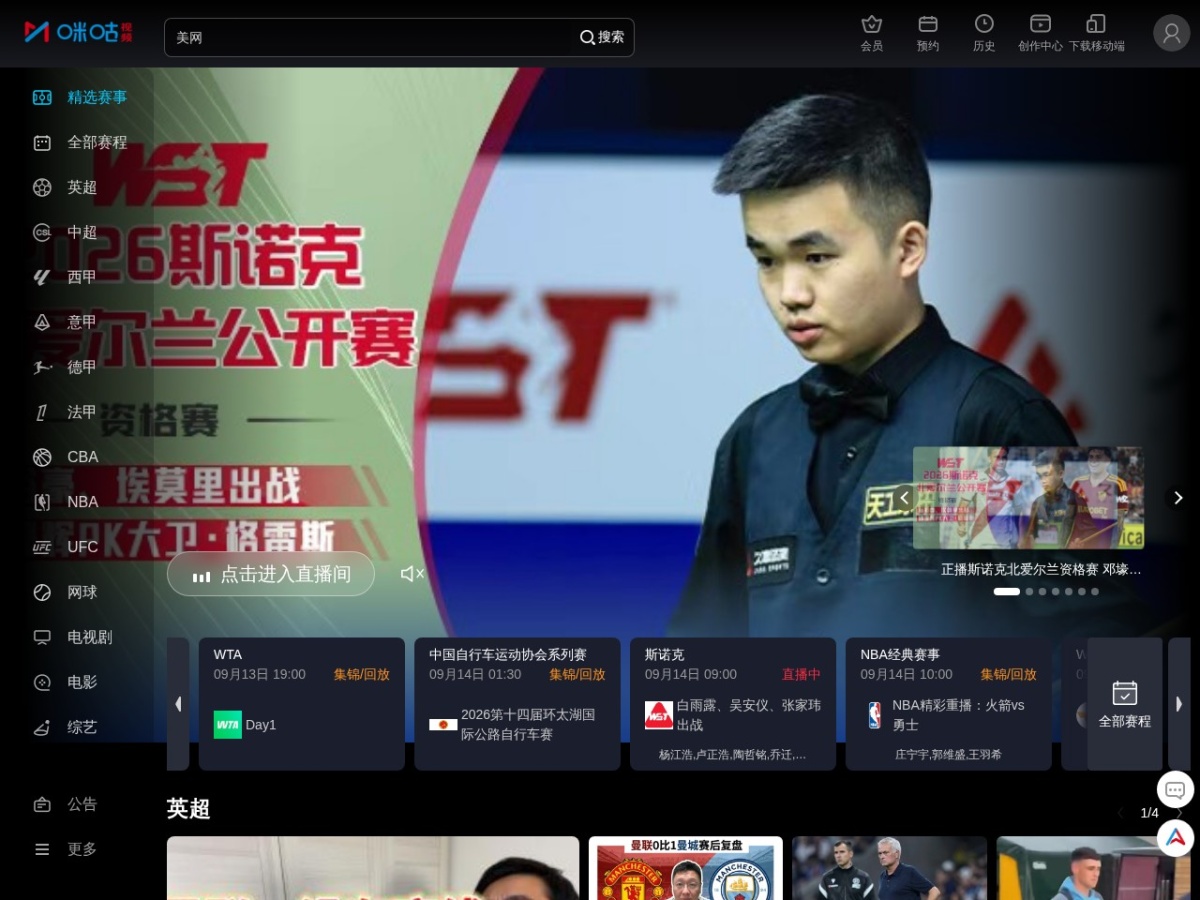
Task: Open the WTA Day1 match card
Action: pyautogui.click(x=302, y=704)
